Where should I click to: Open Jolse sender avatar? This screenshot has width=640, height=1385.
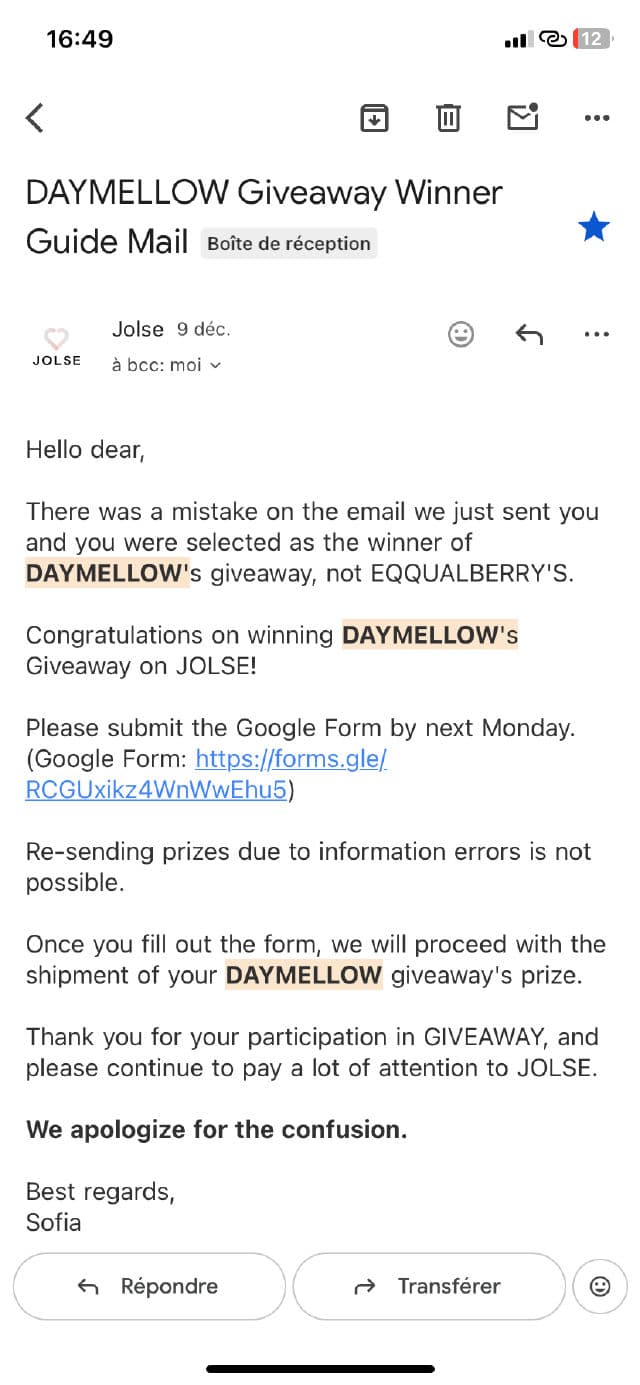tap(57, 346)
